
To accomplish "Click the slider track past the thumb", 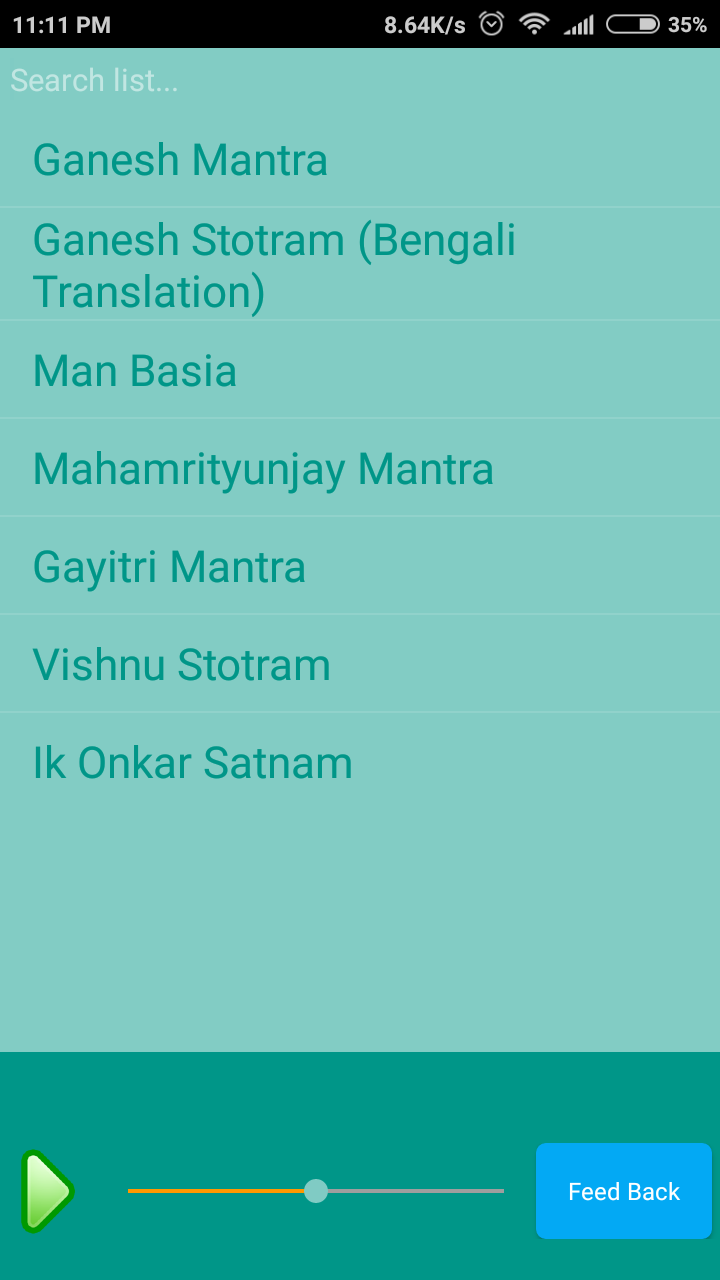I will (x=430, y=1191).
